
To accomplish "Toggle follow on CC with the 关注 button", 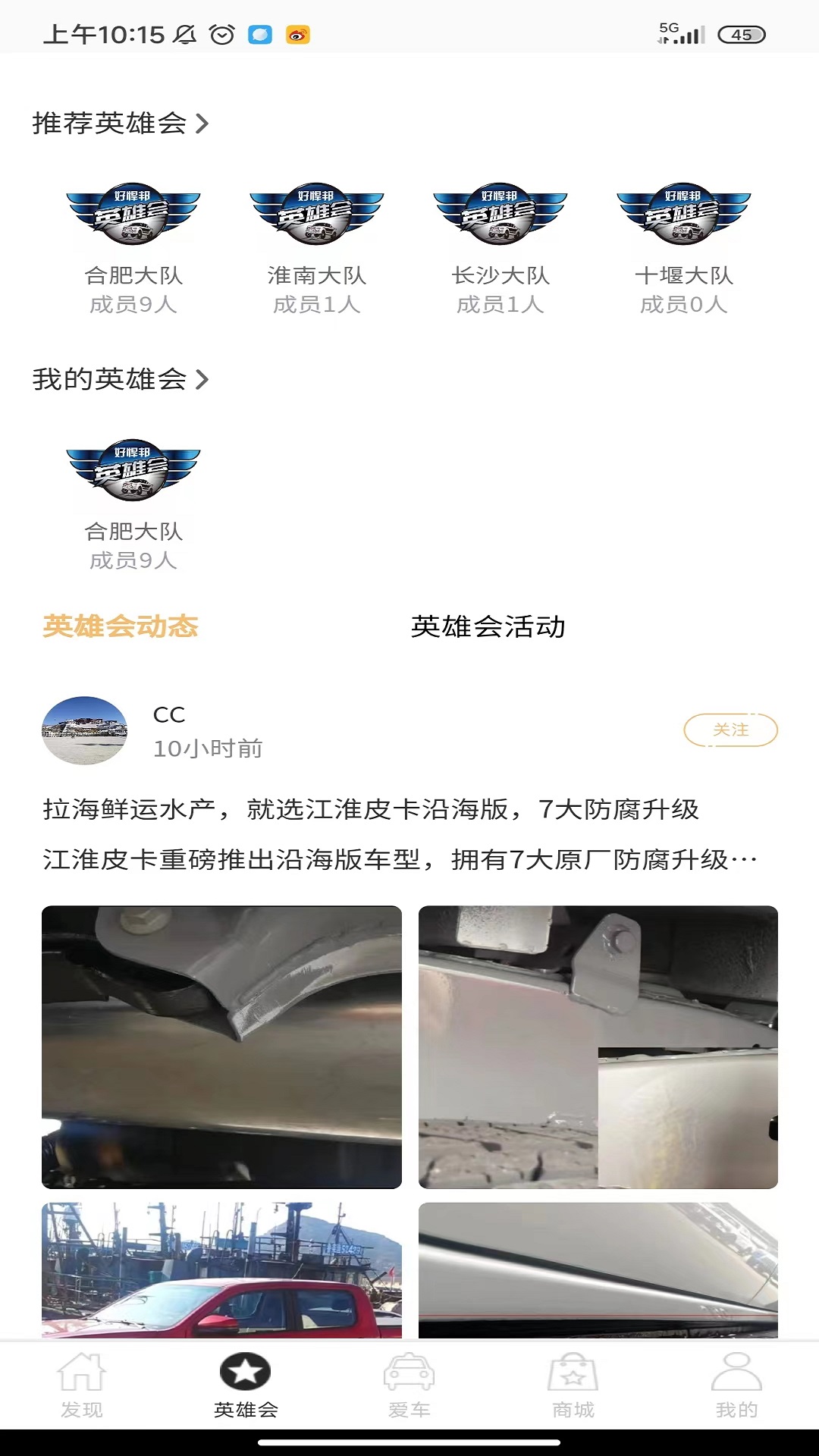I will 730,730.
